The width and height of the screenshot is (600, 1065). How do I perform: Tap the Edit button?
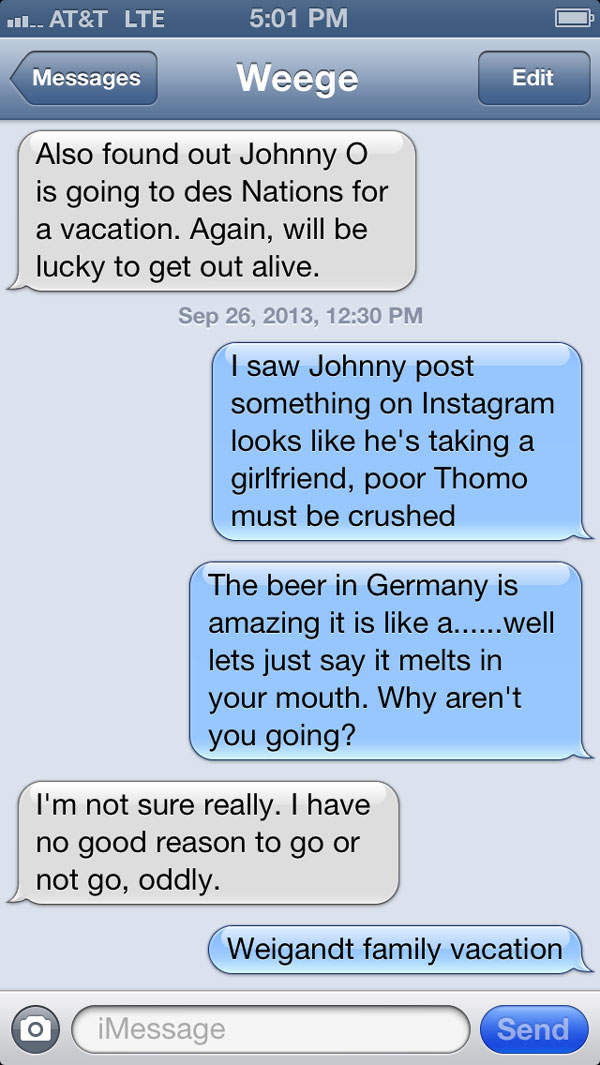532,78
